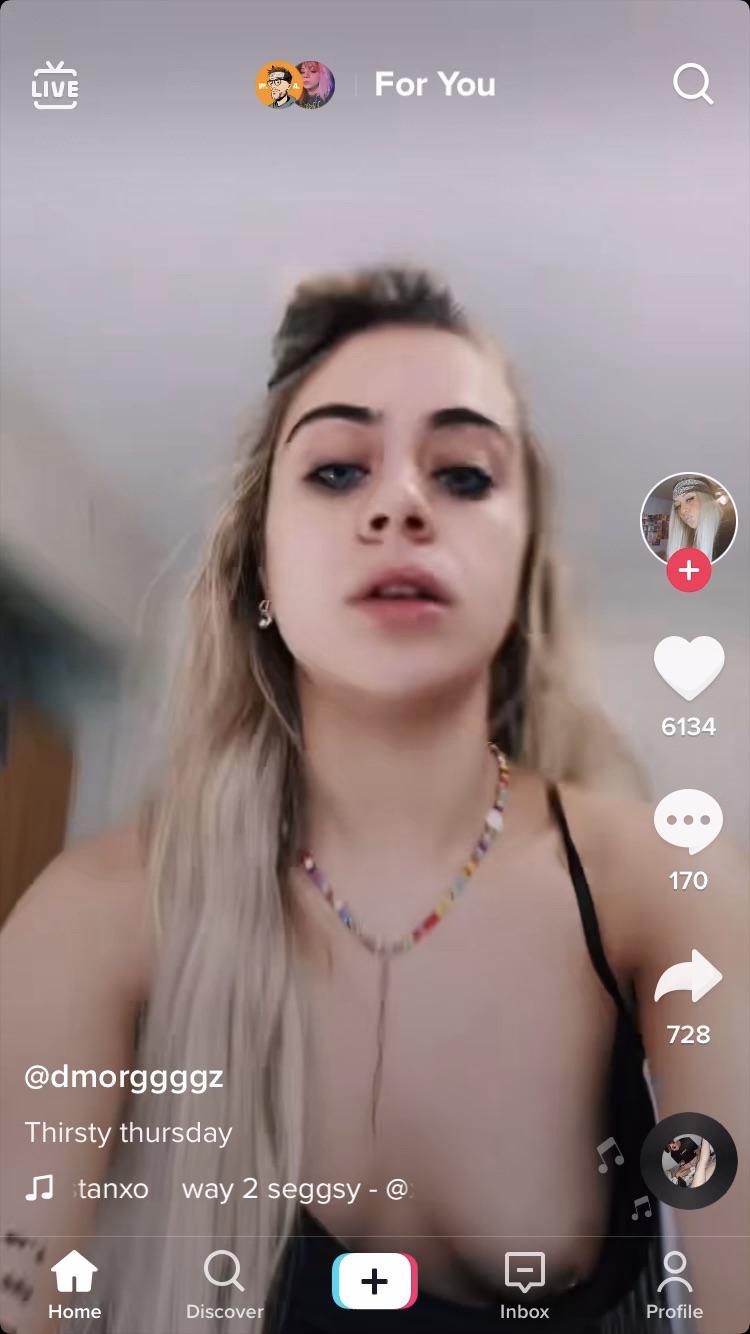The height and width of the screenshot is (1334, 750).
Task: Open the Inbox tab
Action: coord(524,1287)
